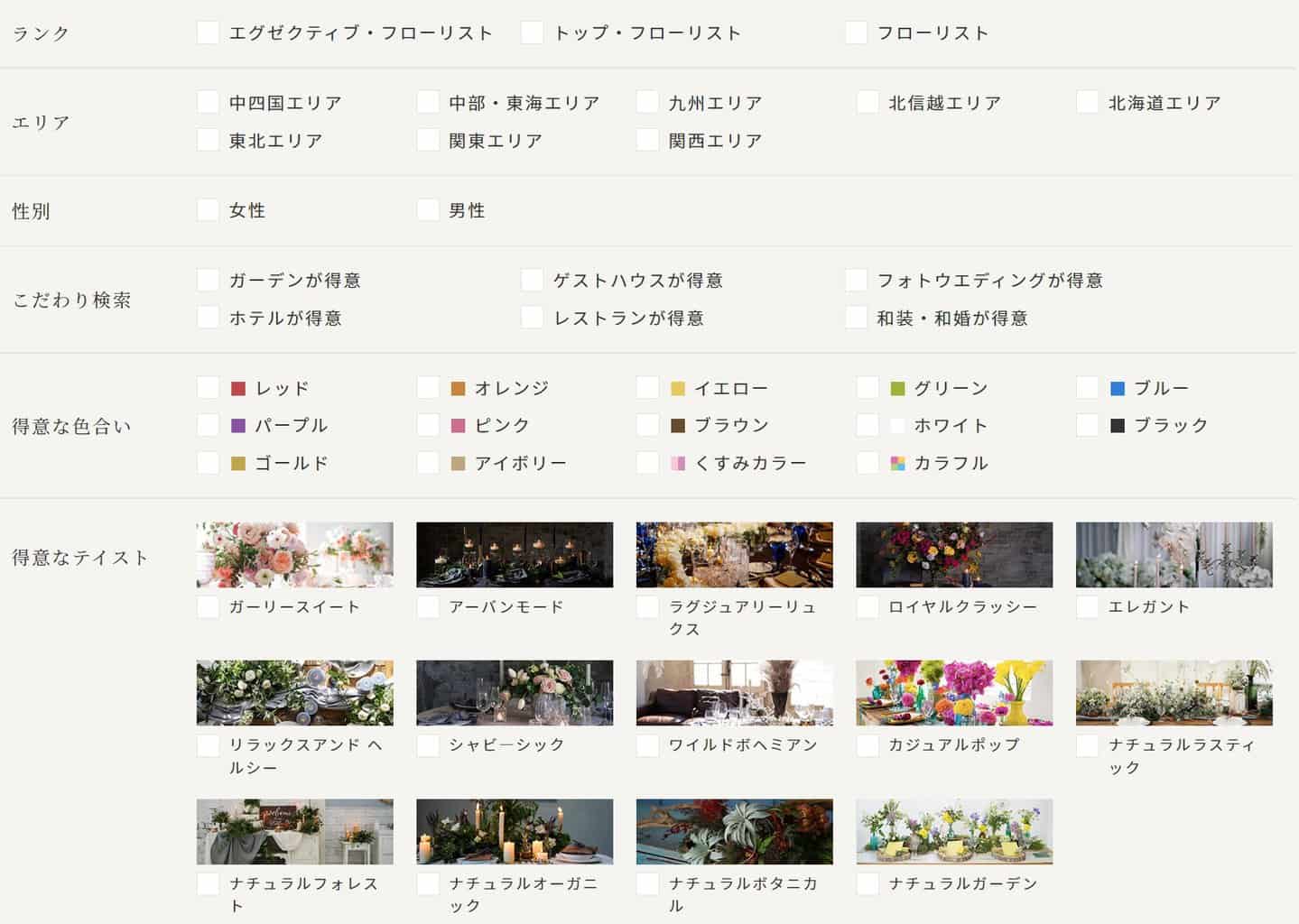The height and width of the screenshot is (924, 1299).
Task: Check the ナチュラルガーデン taste checkbox
Action: point(868,884)
